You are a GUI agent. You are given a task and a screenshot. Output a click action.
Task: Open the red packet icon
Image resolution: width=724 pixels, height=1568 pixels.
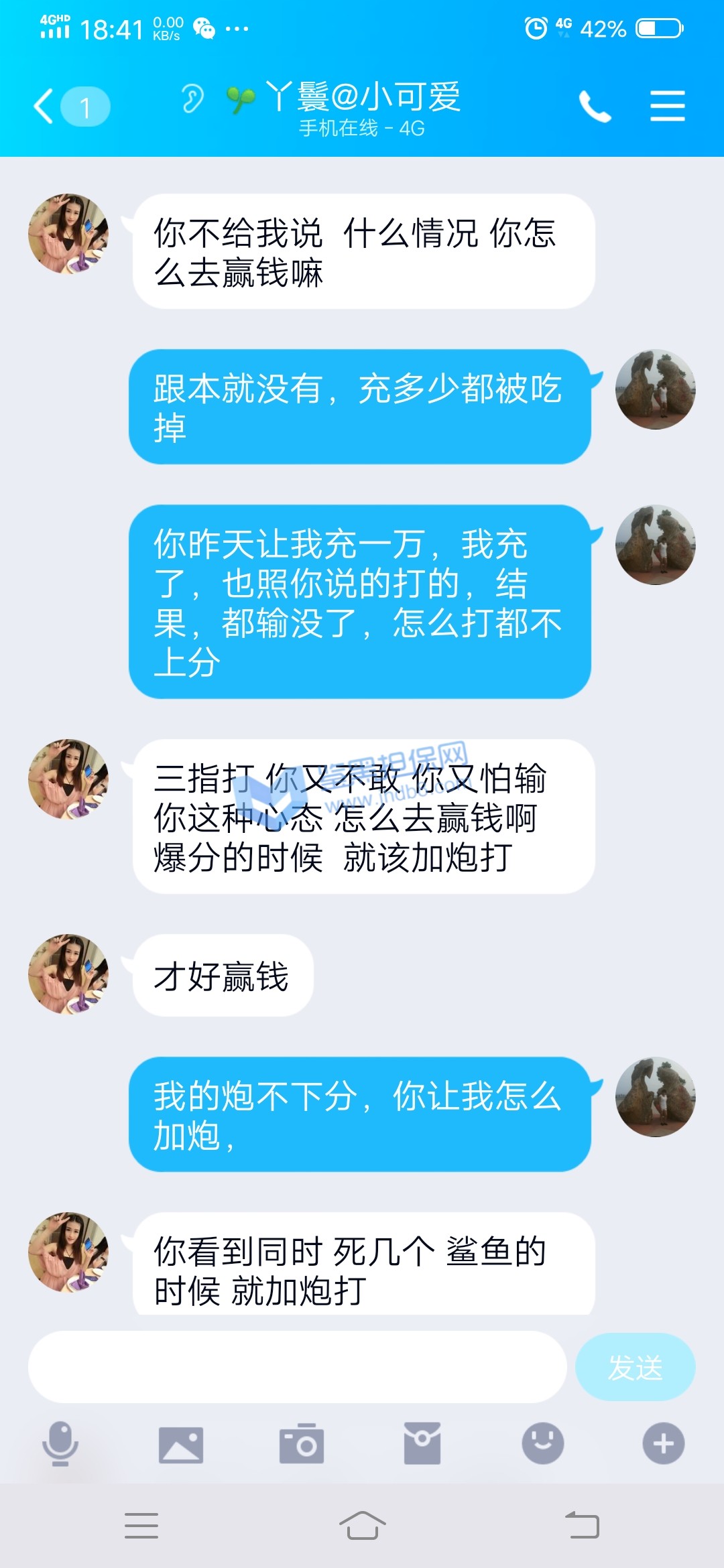pos(422,1443)
